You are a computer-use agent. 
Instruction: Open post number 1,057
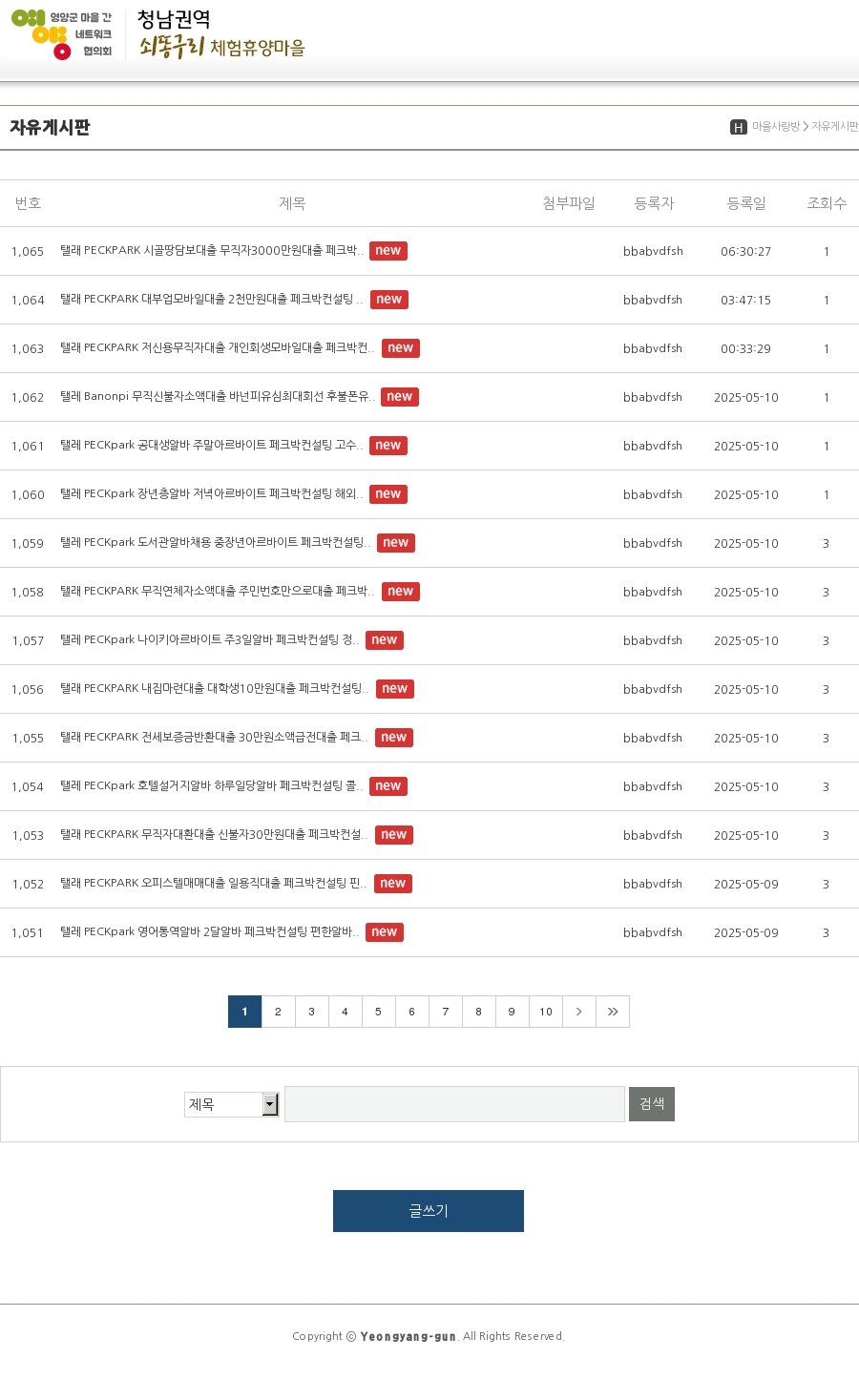210,640
